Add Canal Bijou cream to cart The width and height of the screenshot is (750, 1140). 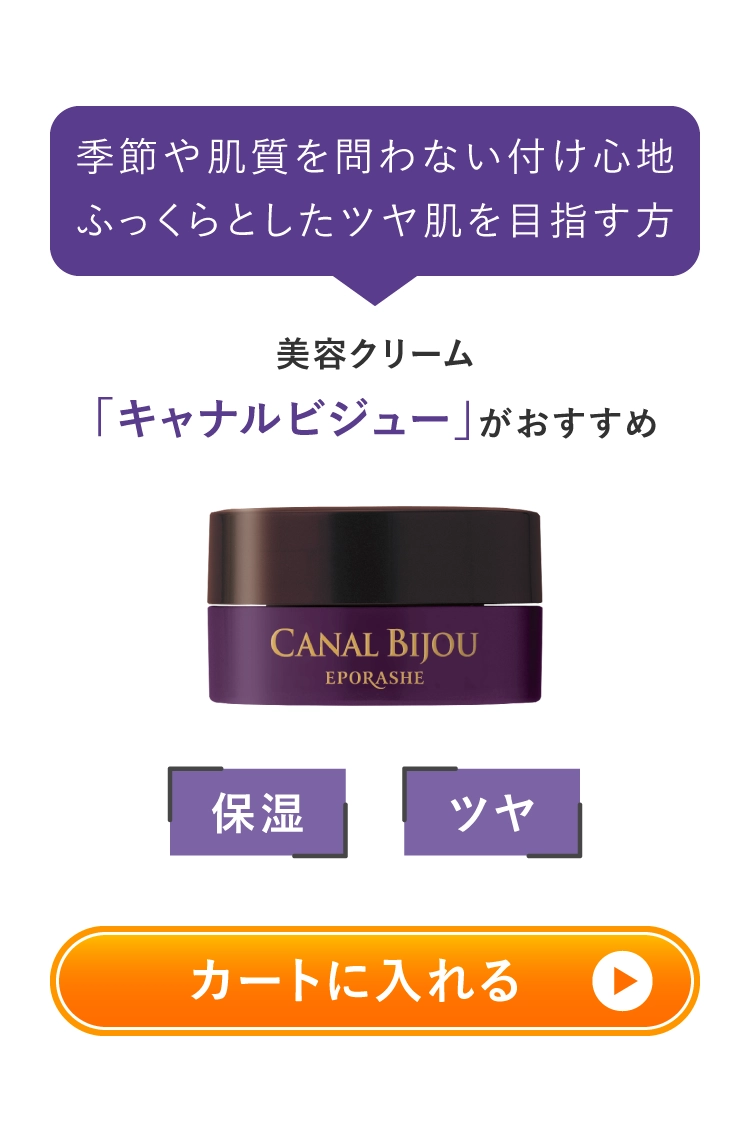tap(374, 980)
